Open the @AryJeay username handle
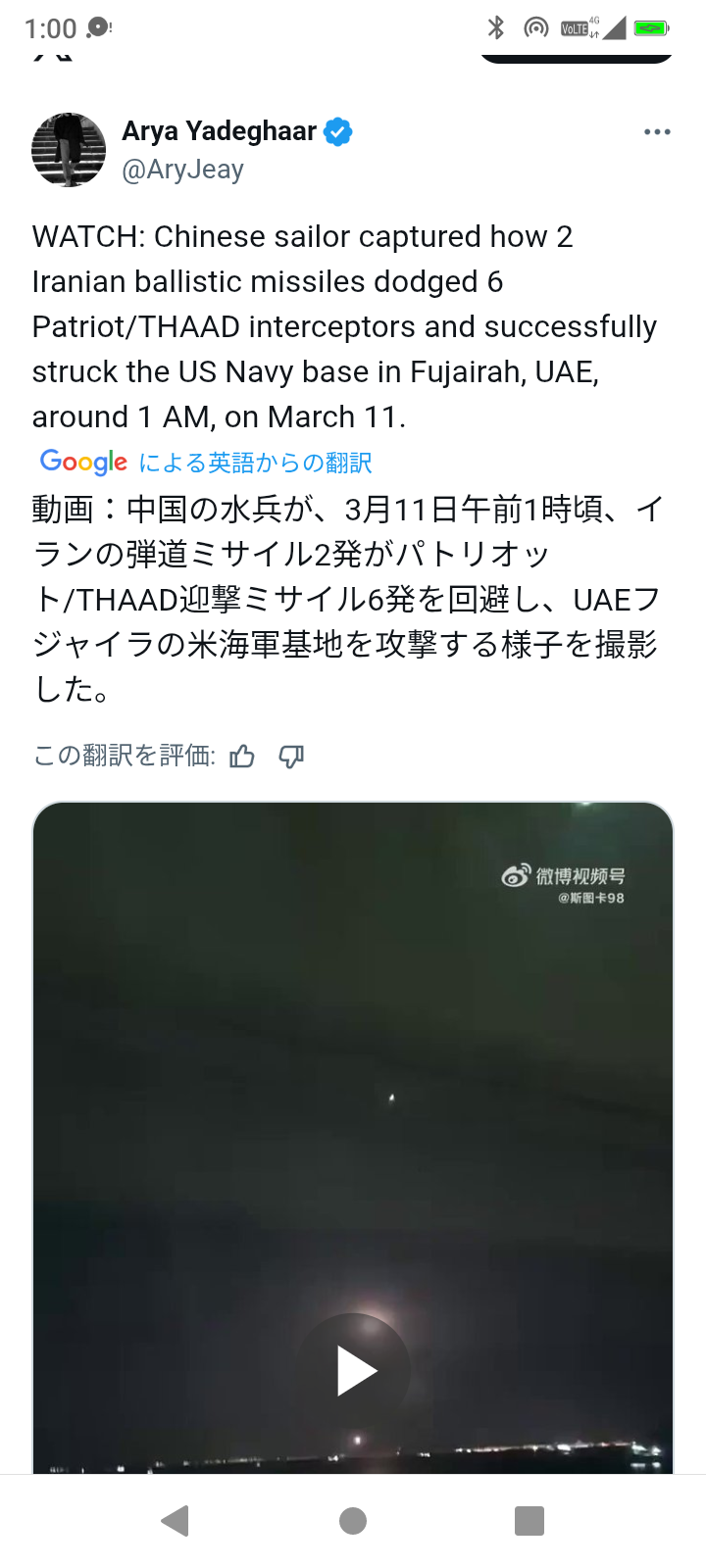706x1568 pixels. tap(182, 170)
